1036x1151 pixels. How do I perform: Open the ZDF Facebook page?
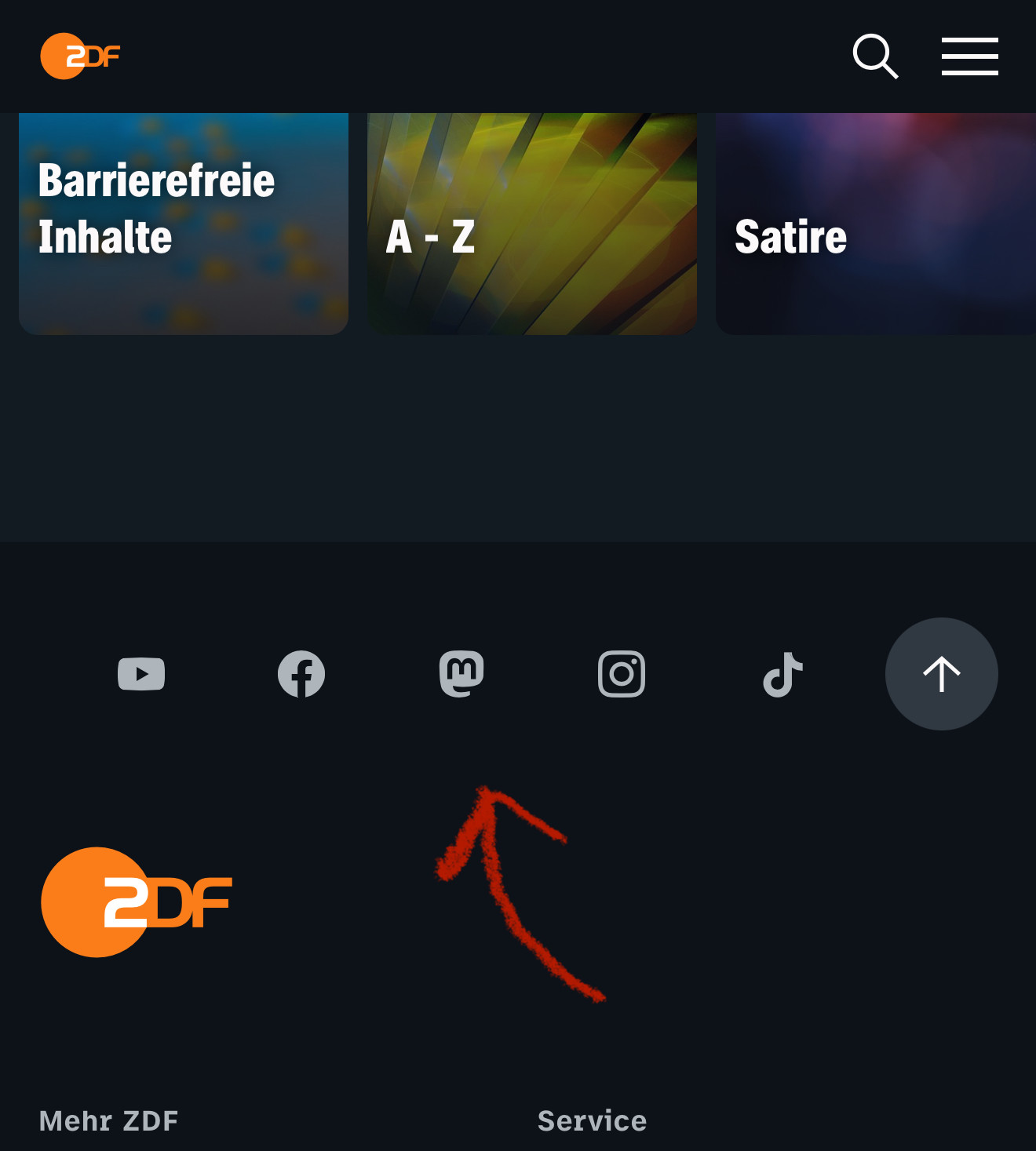click(x=301, y=674)
